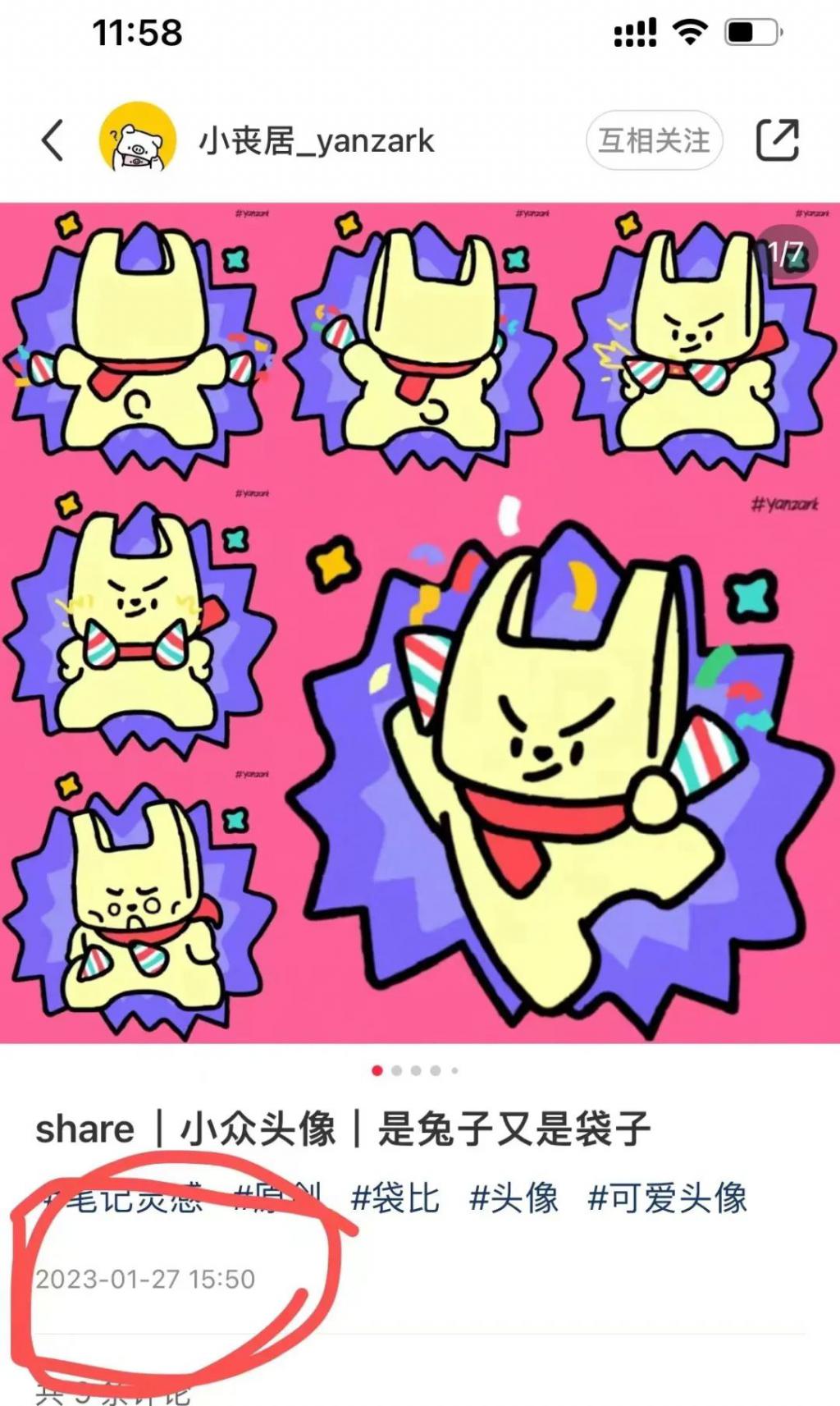Tap the 互相关注 follow button

654,140
